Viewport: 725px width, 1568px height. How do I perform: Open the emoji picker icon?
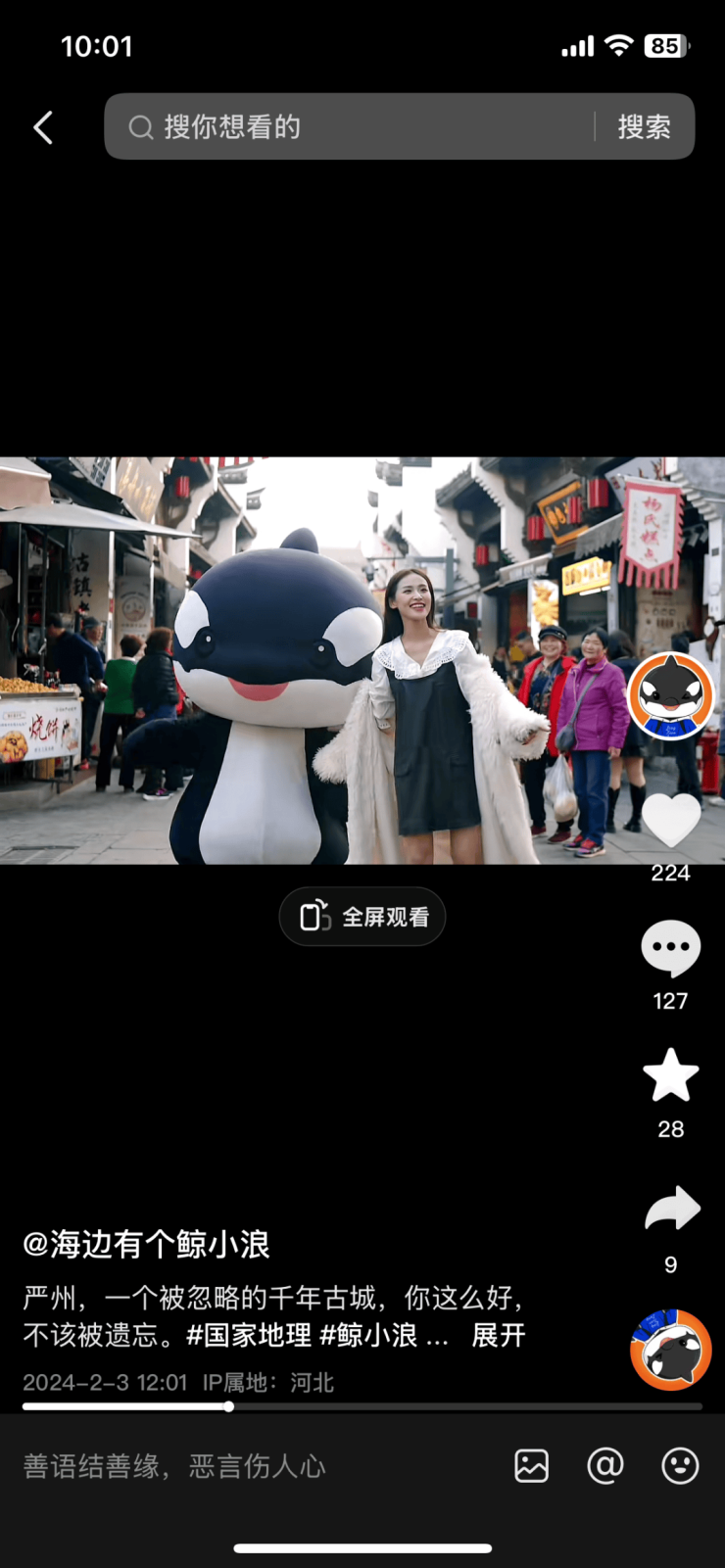[x=680, y=1466]
